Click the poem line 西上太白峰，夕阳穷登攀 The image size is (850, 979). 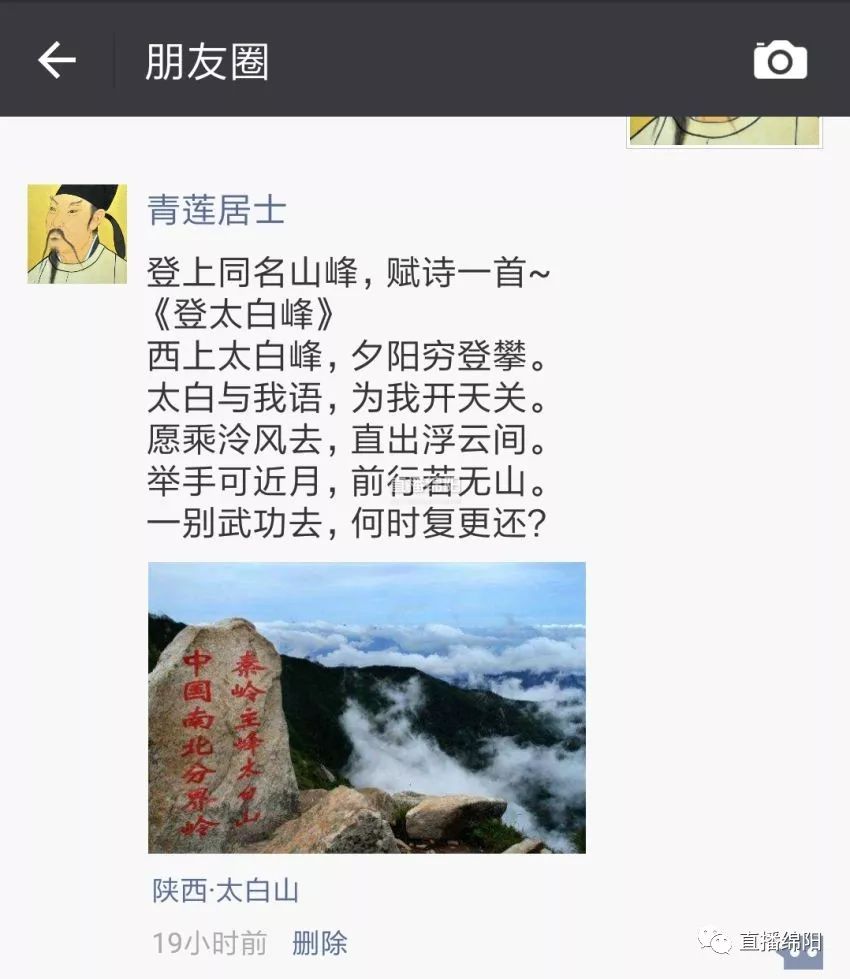coord(350,357)
